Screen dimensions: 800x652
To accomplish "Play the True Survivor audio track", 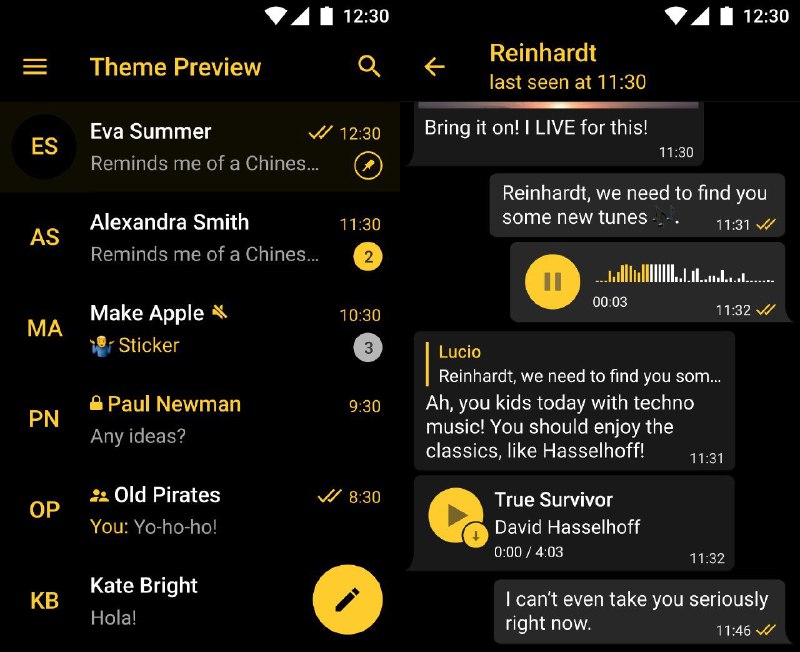I will coord(456,515).
